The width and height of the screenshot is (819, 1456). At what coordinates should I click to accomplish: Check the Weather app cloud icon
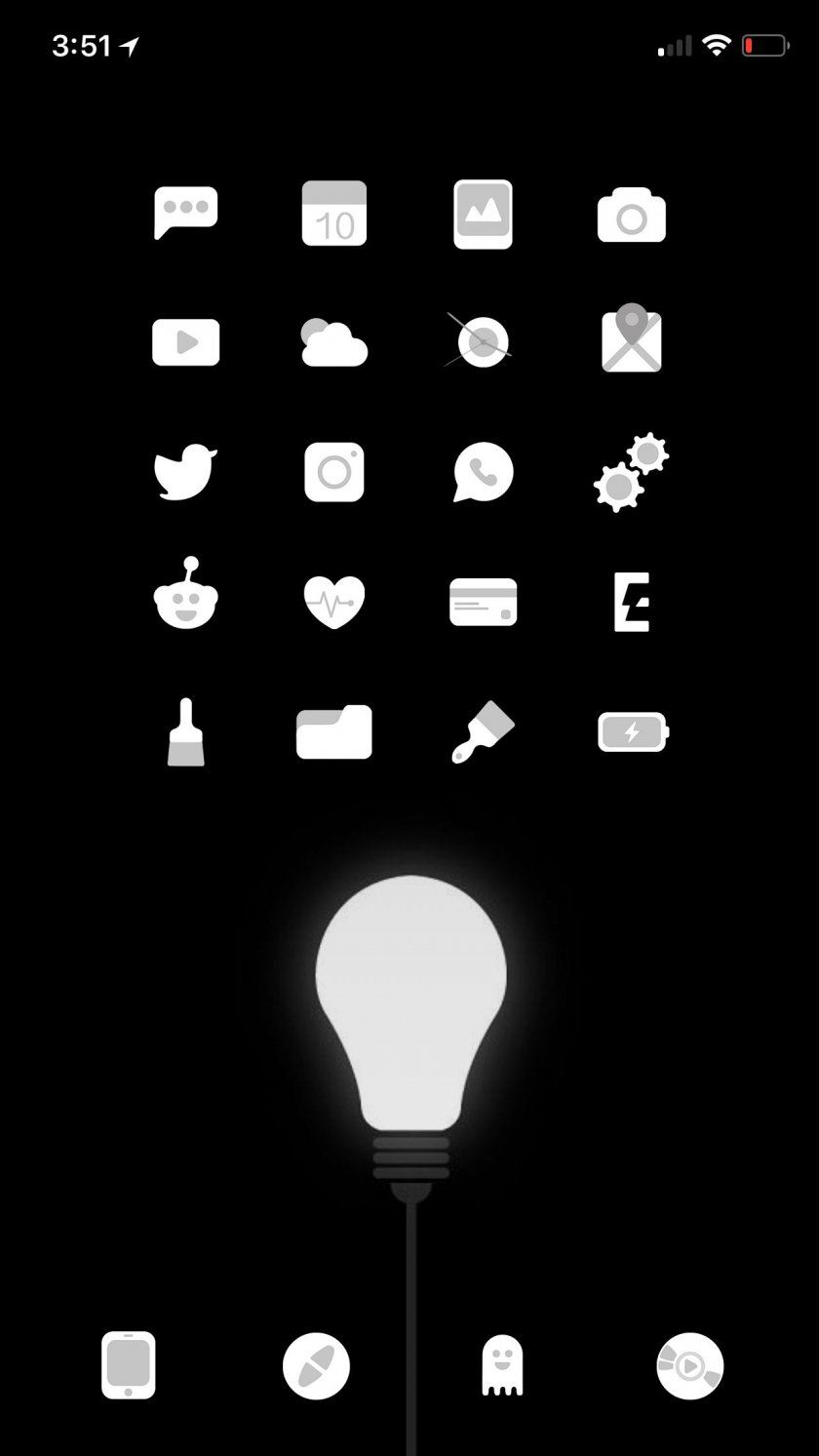coord(334,342)
